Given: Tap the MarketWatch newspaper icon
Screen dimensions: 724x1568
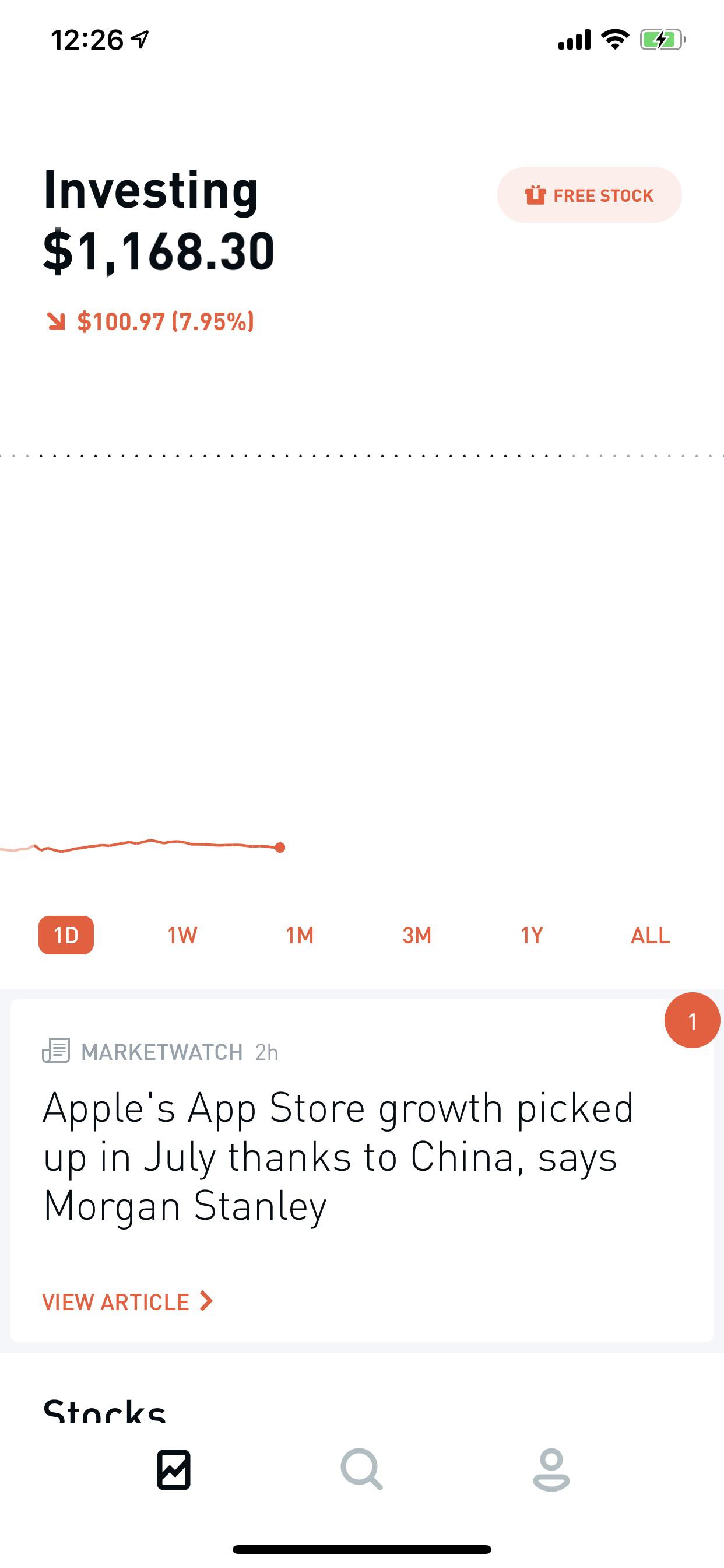Looking at the screenshot, I should (x=57, y=1052).
